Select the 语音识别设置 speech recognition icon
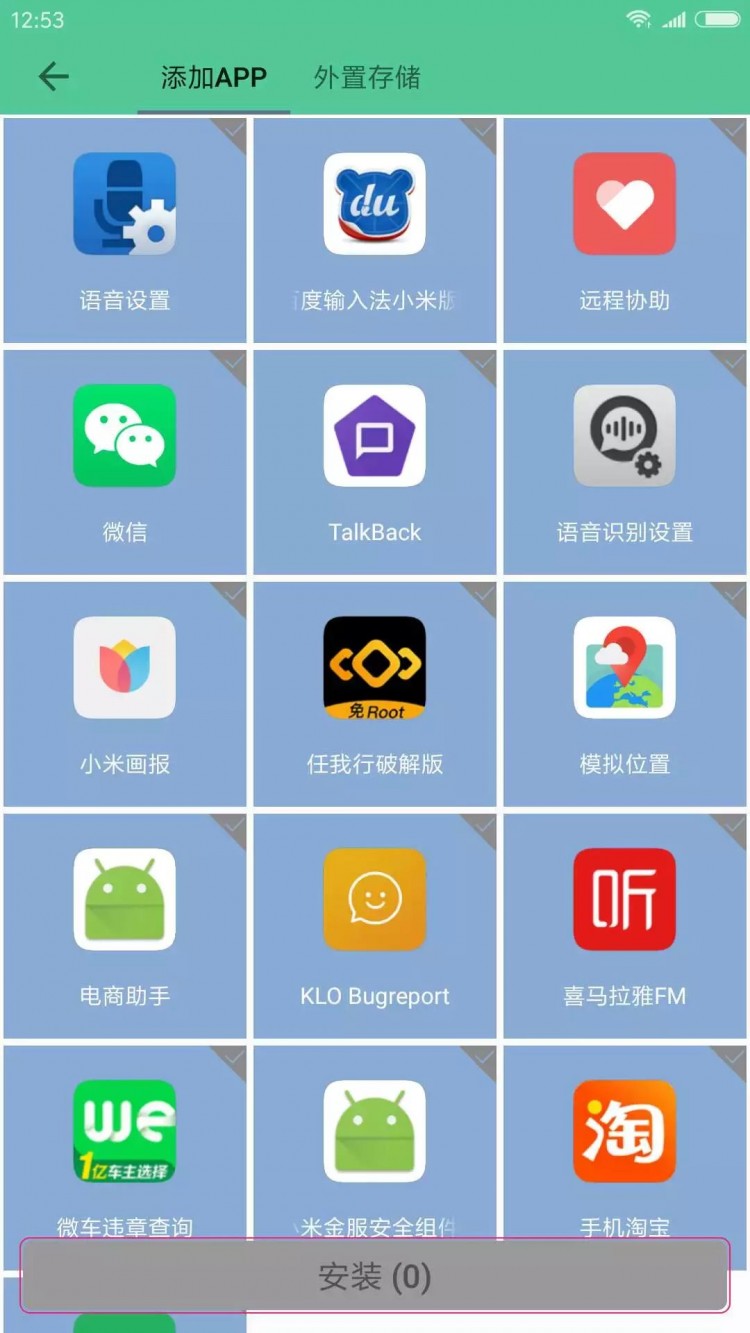Screen dimensions: 750x1333 tap(625, 437)
